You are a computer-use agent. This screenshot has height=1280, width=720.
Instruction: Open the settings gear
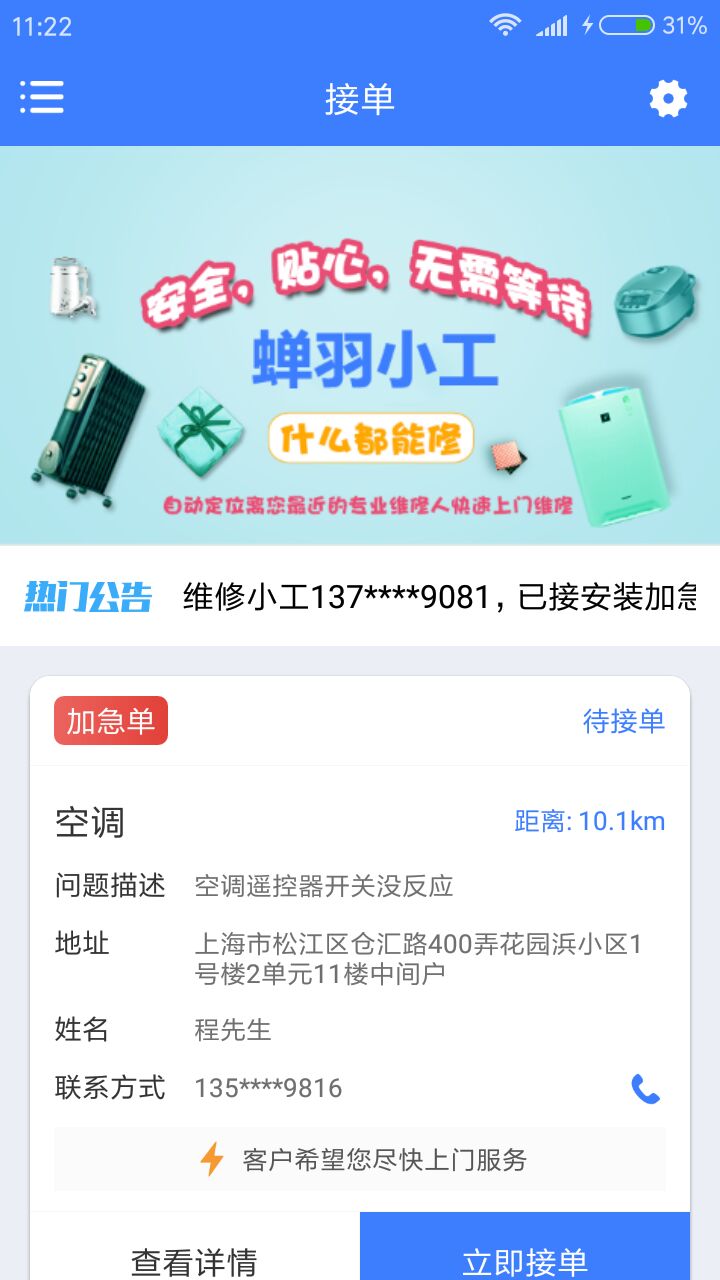(668, 98)
